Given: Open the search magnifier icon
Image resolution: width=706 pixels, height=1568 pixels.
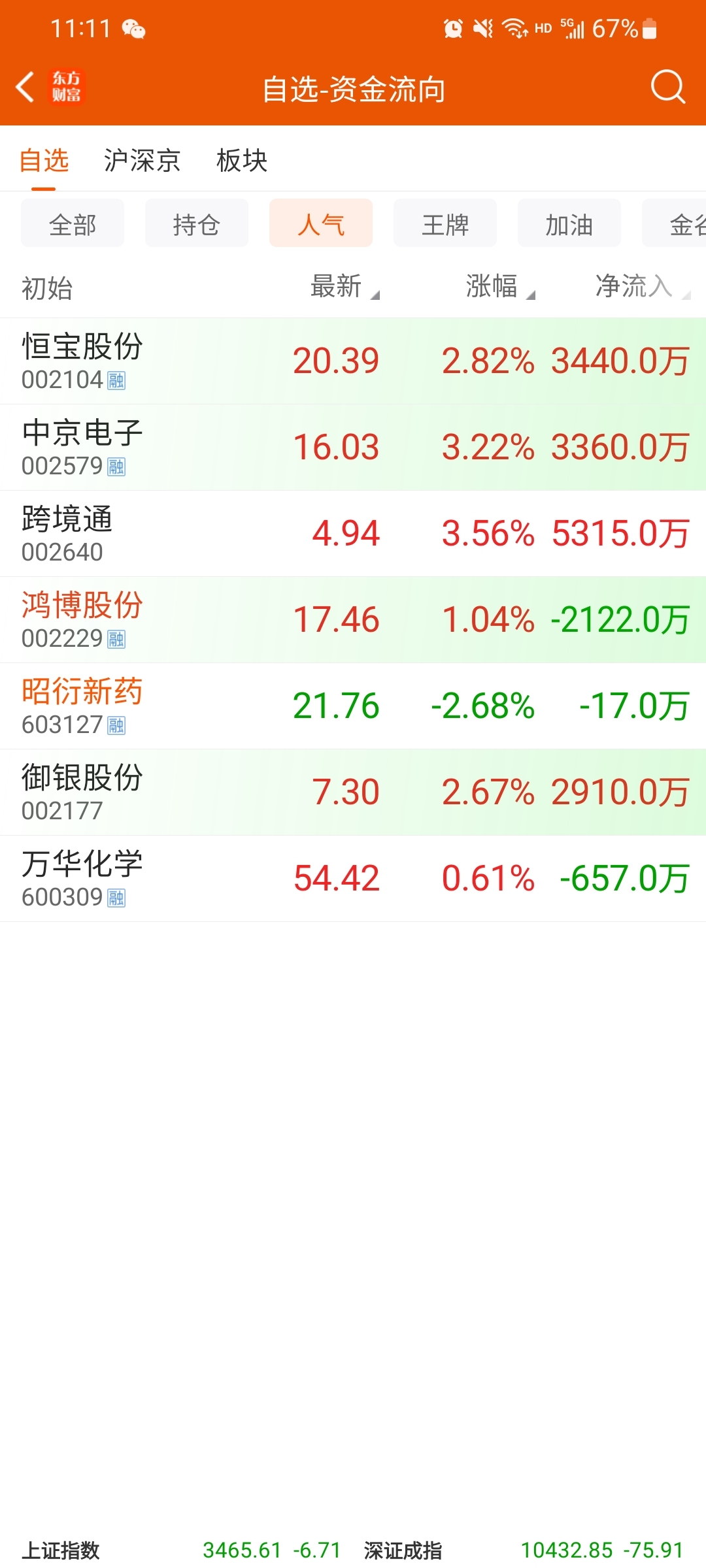Looking at the screenshot, I should [x=668, y=87].
